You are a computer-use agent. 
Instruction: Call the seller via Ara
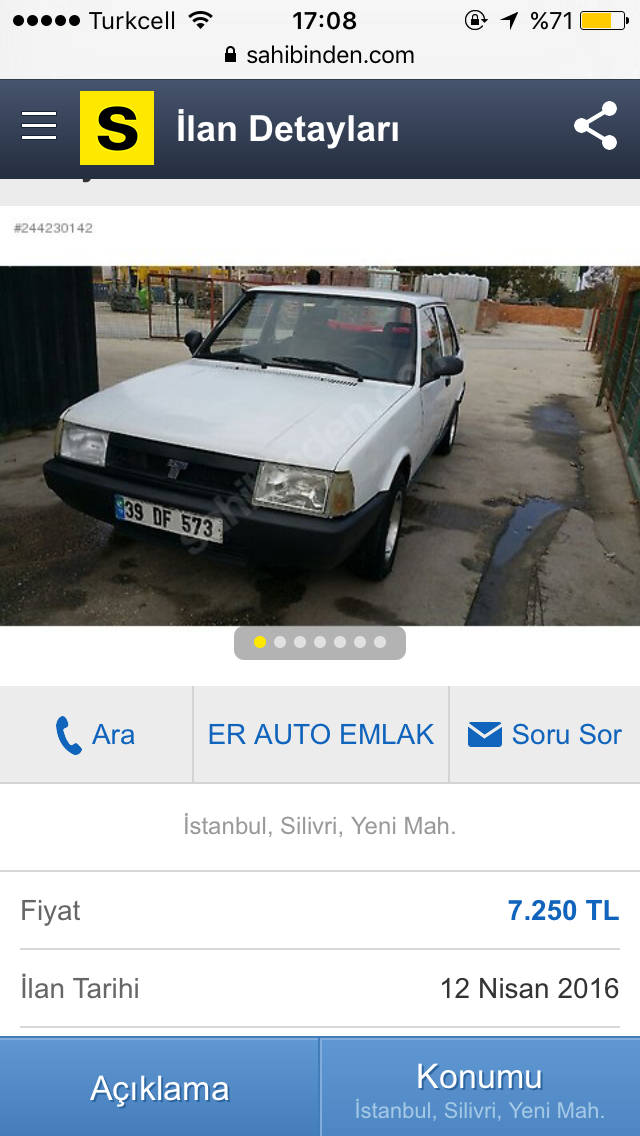96,735
